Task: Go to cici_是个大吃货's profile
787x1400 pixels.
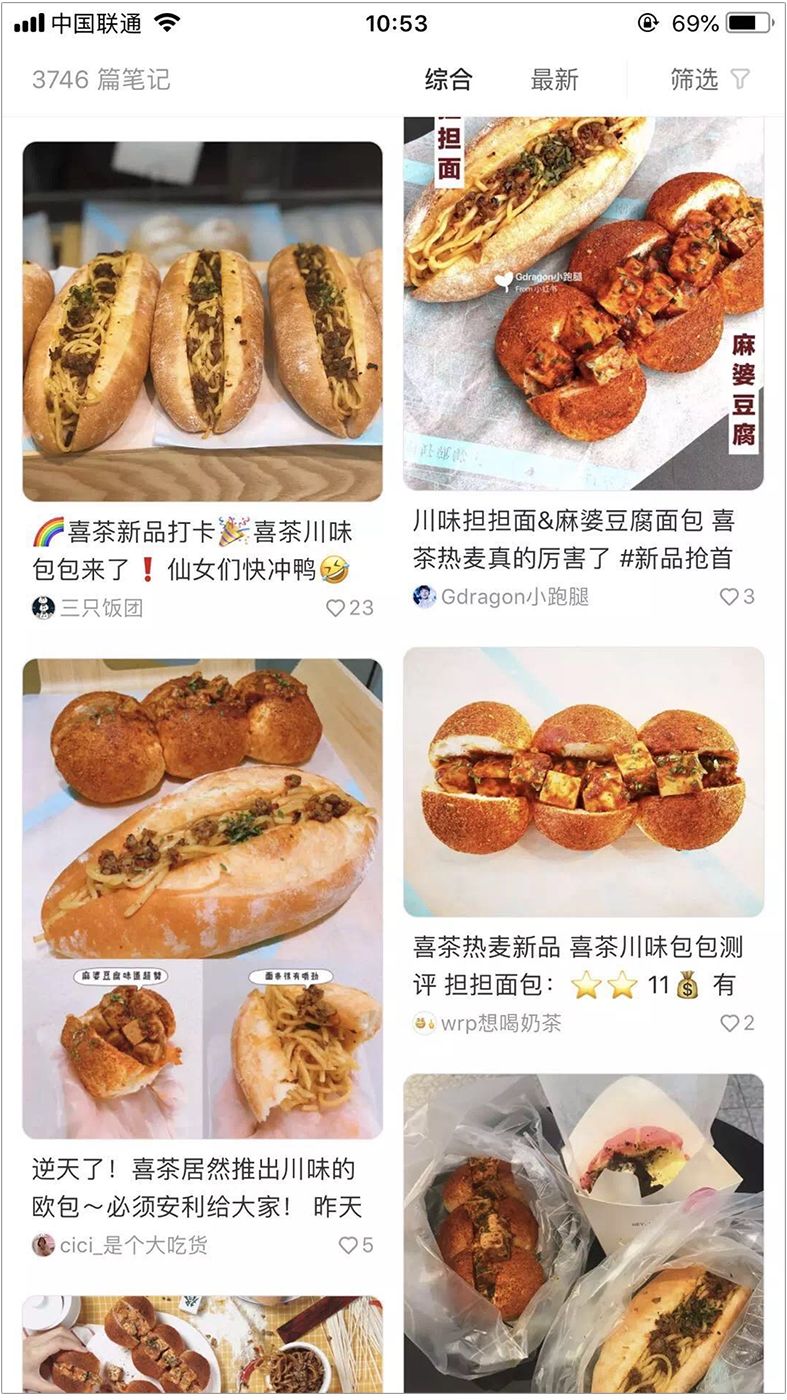Action: [x=122, y=1245]
